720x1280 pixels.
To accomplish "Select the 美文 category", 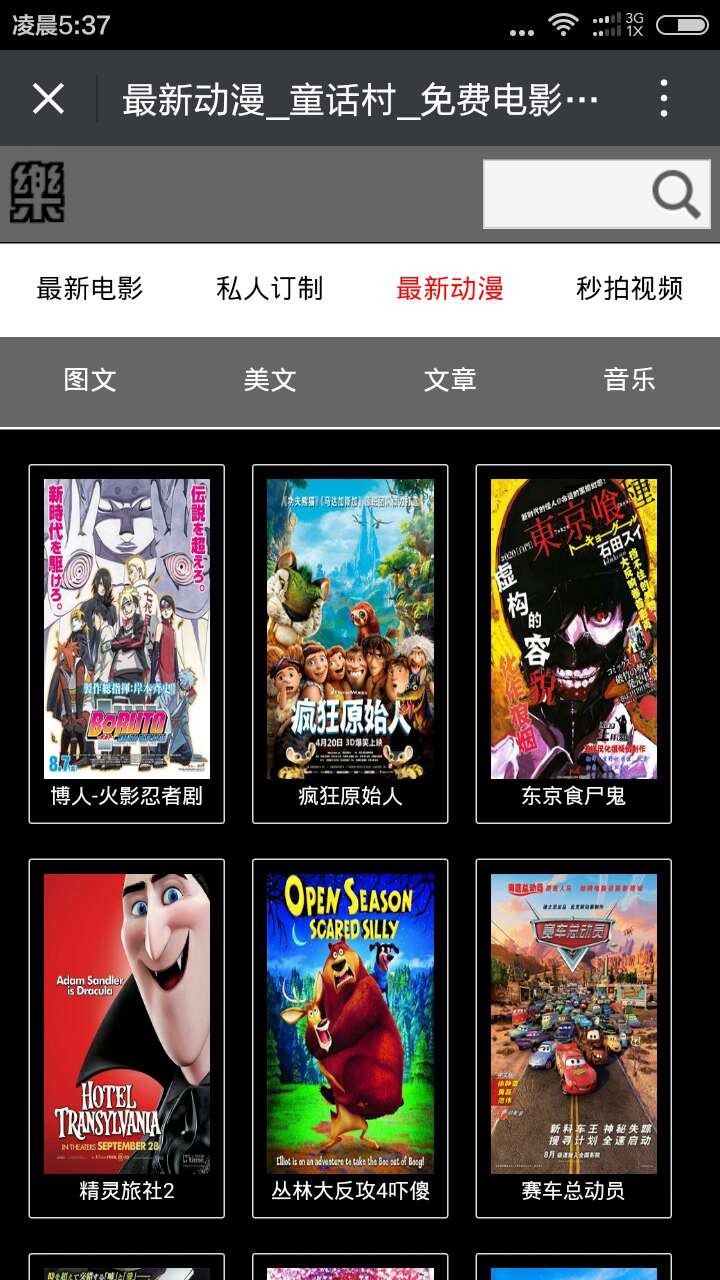I will click(x=270, y=381).
